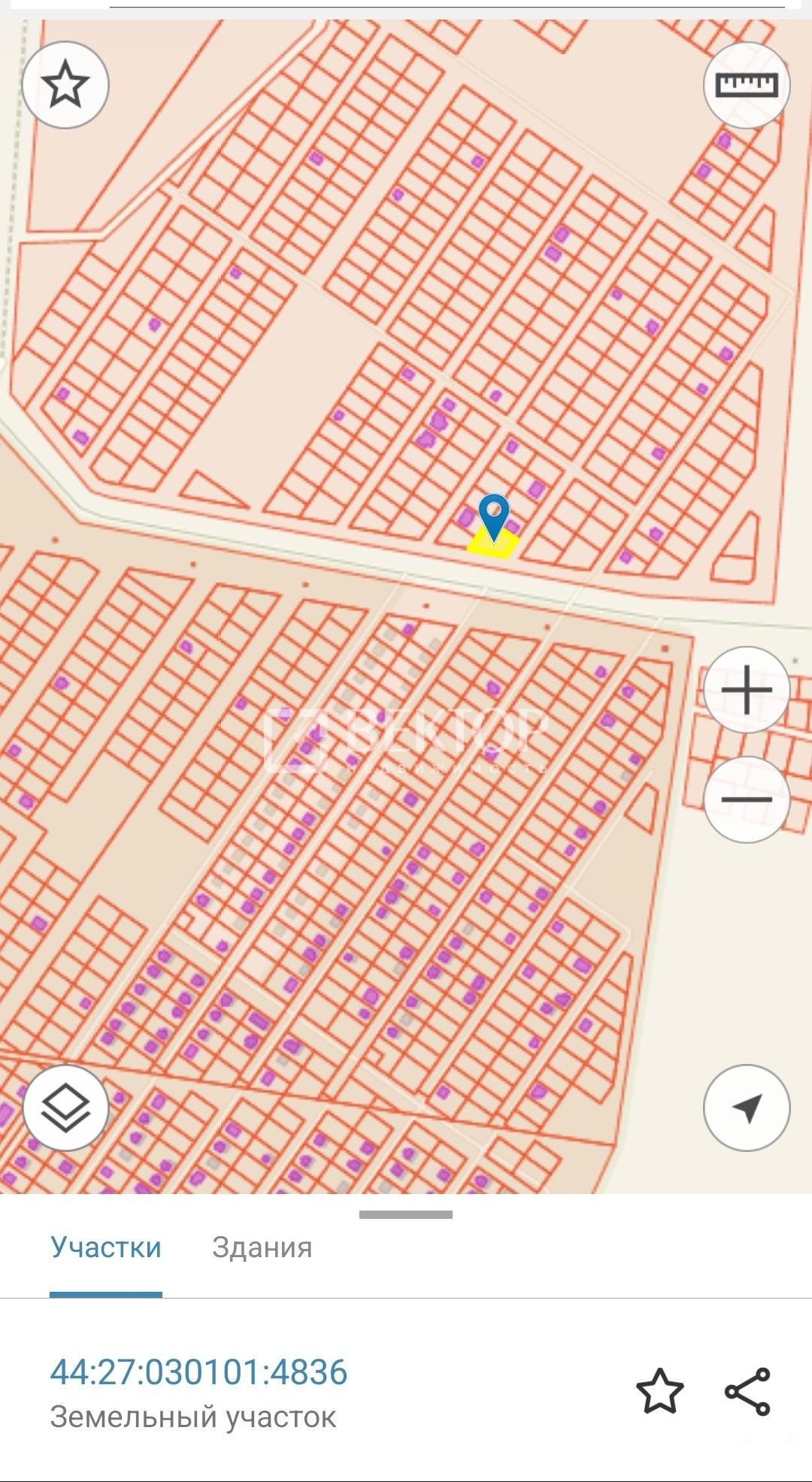Open parcel 44:27:030101:4836 details

click(198, 1372)
